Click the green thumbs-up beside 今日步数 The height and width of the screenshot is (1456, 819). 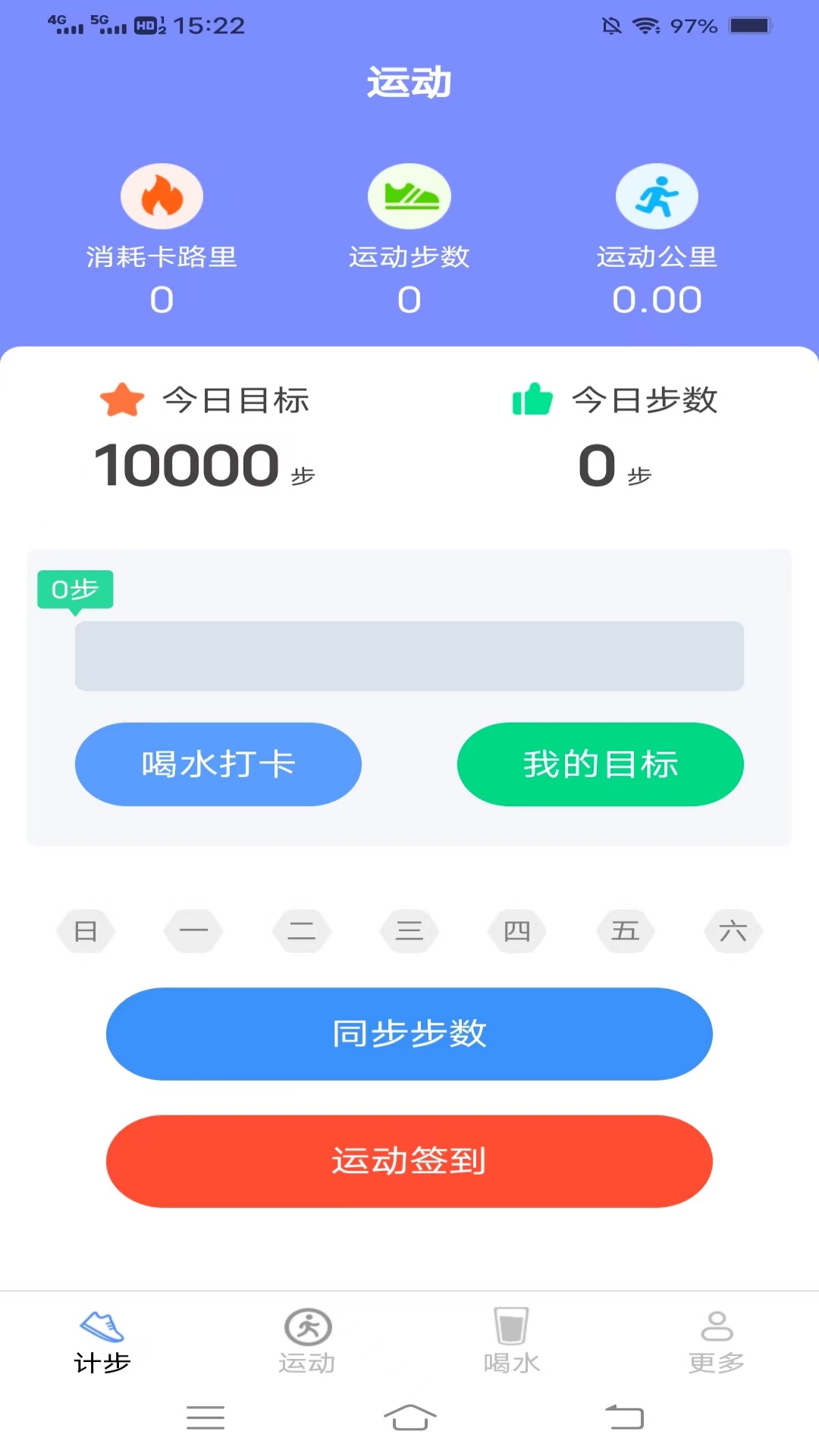click(533, 400)
